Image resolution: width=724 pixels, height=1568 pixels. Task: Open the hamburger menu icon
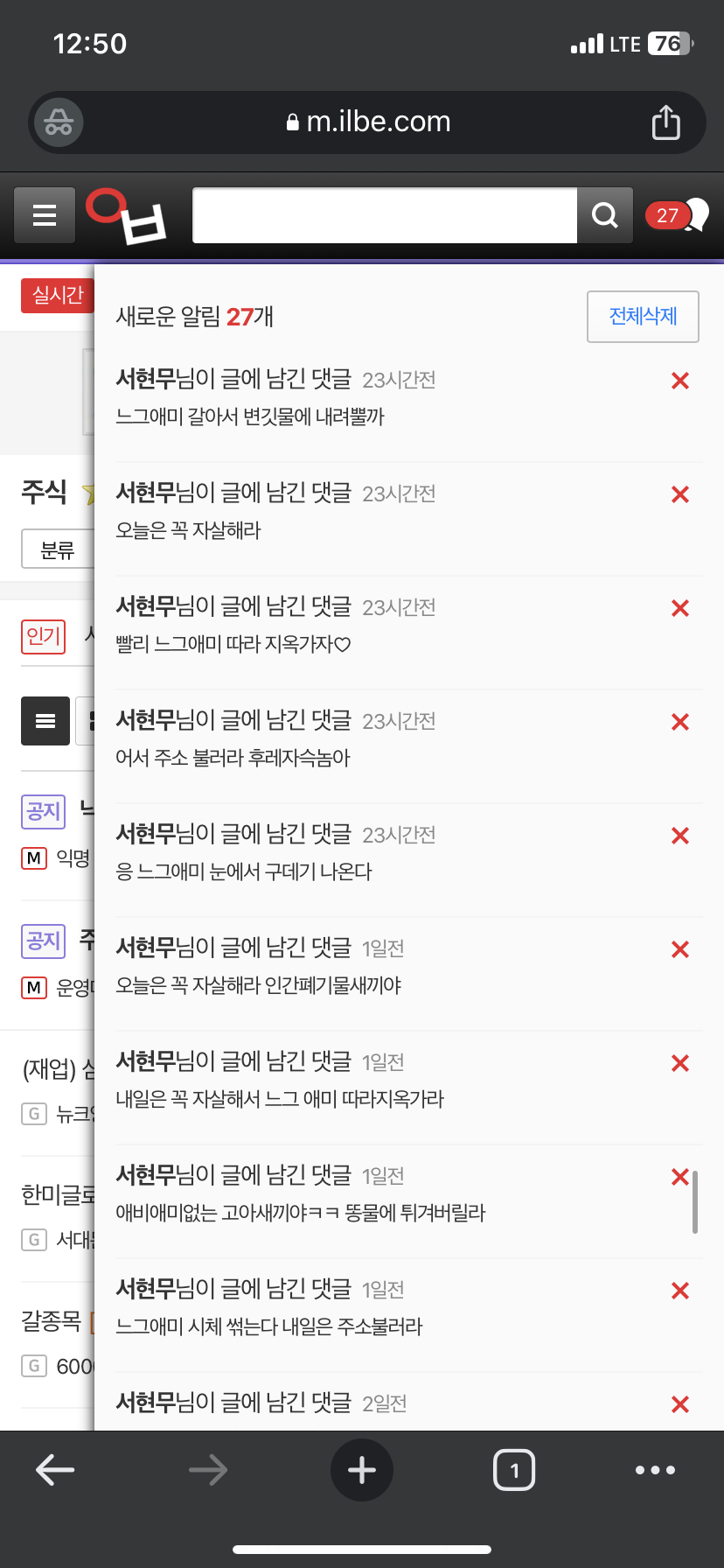[x=44, y=214]
